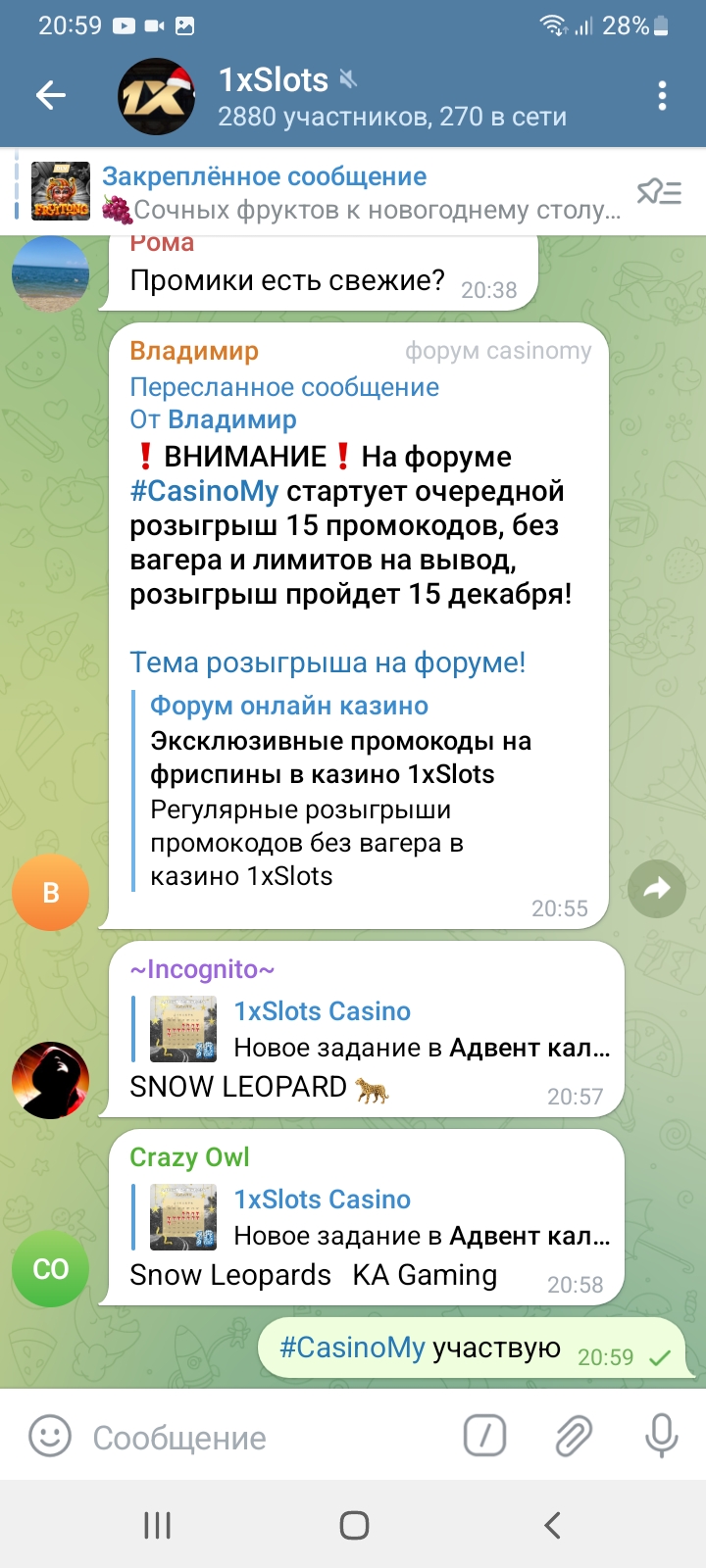The image size is (706, 1568).
Task: Go back using the header arrow
Action: click(x=50, y=95)
